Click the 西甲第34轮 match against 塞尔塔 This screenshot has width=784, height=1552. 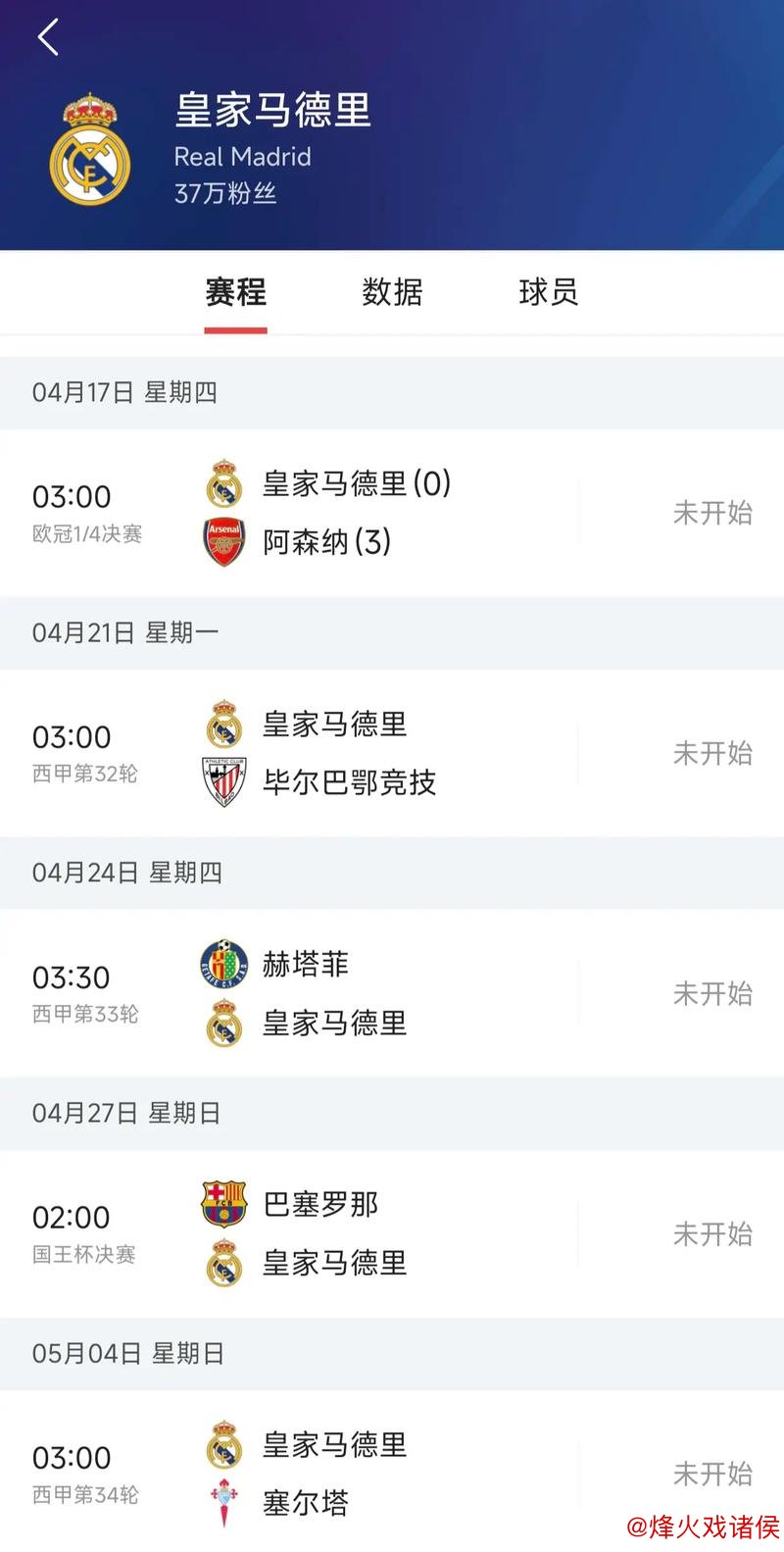point(392,1471)
